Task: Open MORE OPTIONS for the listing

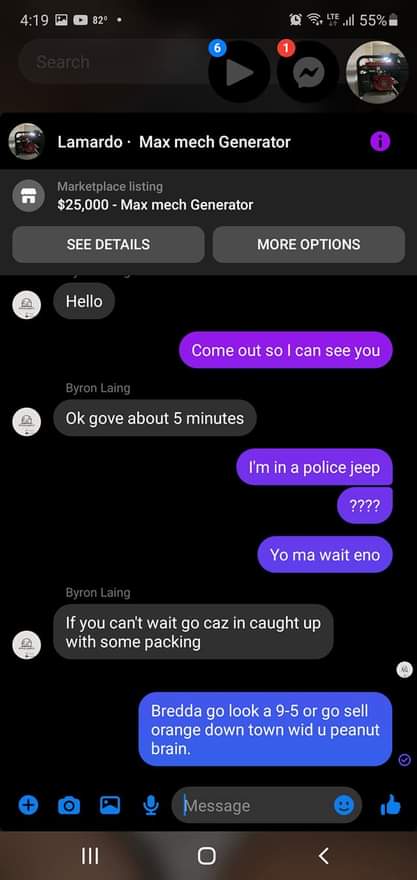Action: click(309, 245)
